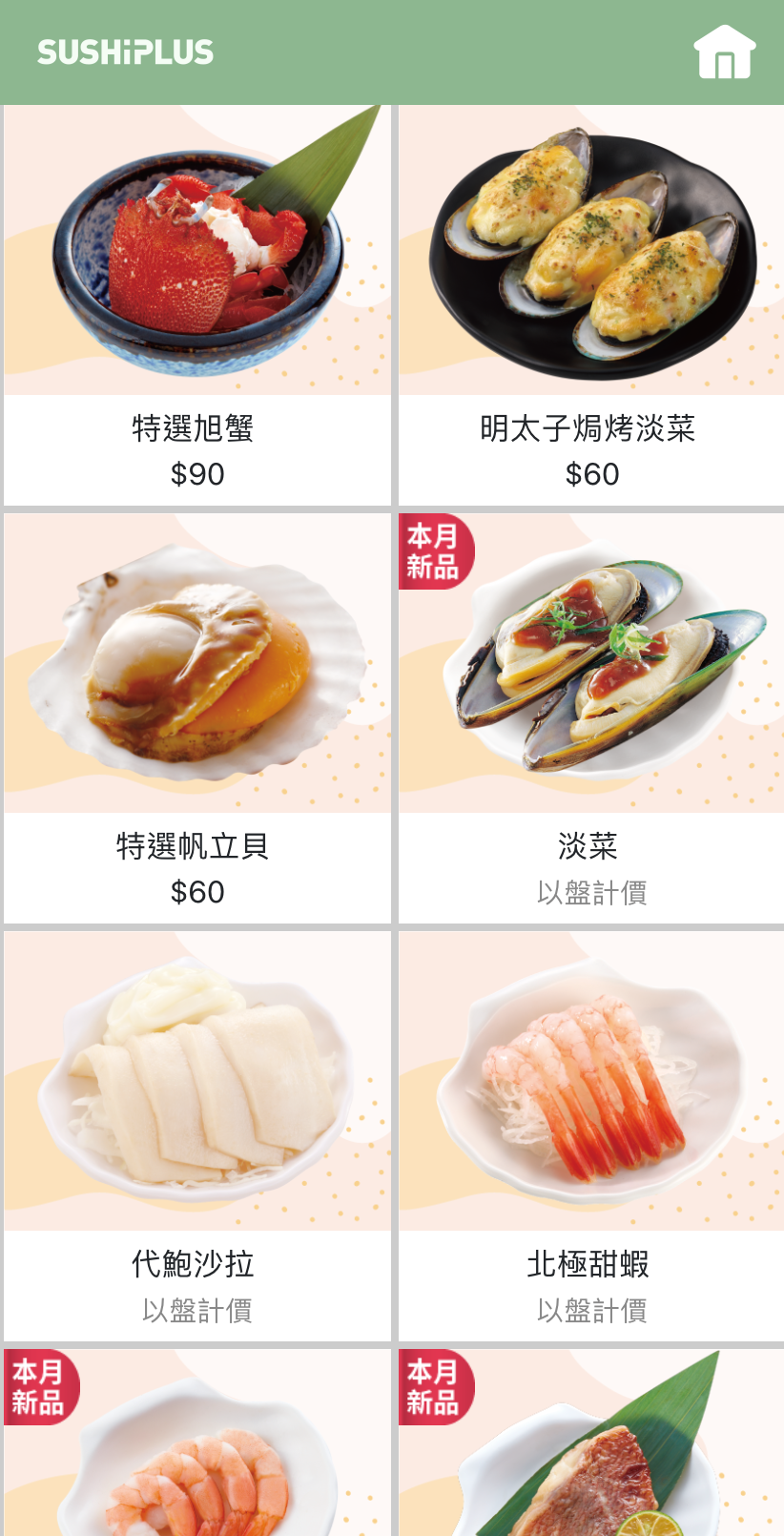Viewport: 784px width, 1536px height.
Task: Tap the 北極甜蝦 menu card
Action: (x=591, y=1135)
